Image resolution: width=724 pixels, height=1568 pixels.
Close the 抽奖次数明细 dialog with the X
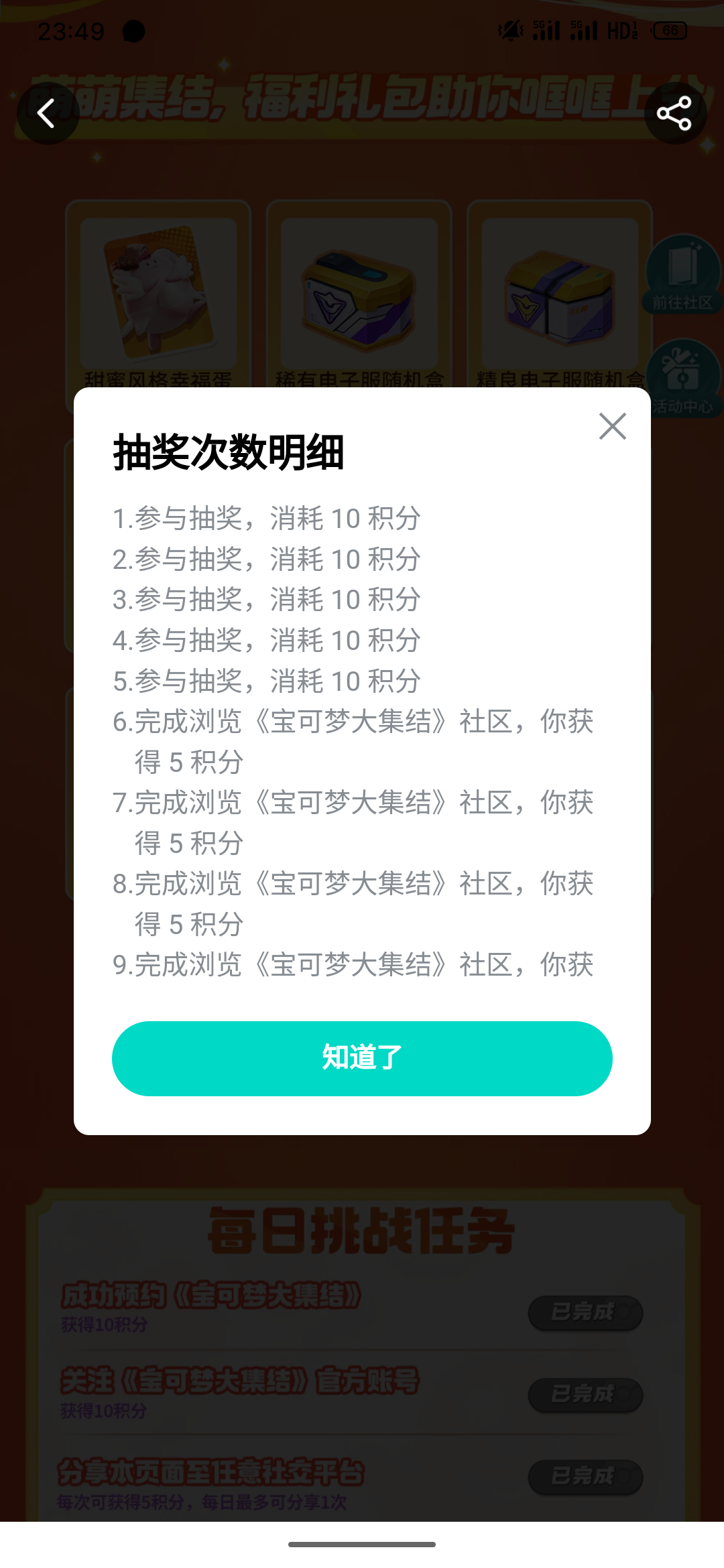[613, 427]
